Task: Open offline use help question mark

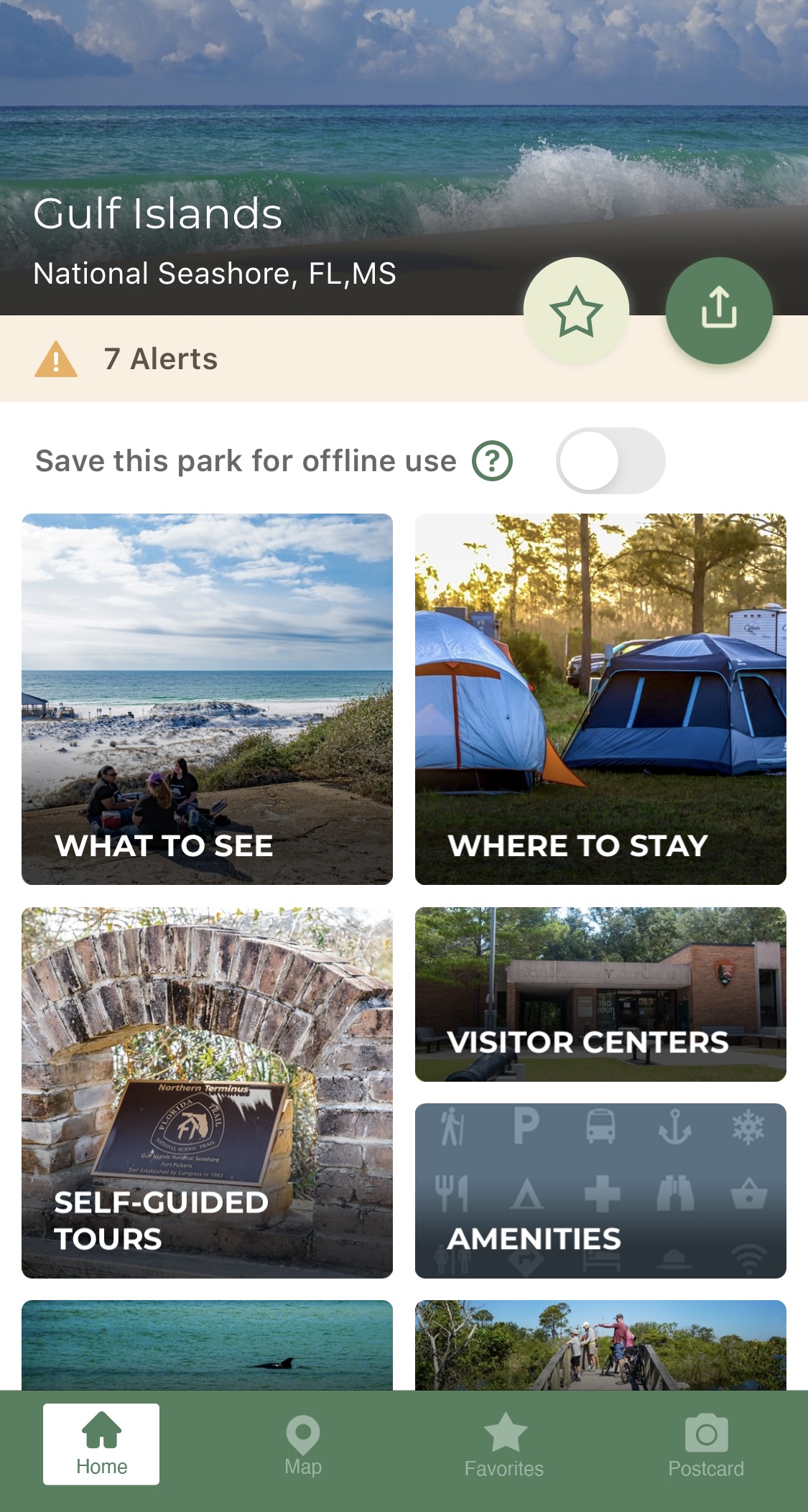Action: [x=492, y=460]
